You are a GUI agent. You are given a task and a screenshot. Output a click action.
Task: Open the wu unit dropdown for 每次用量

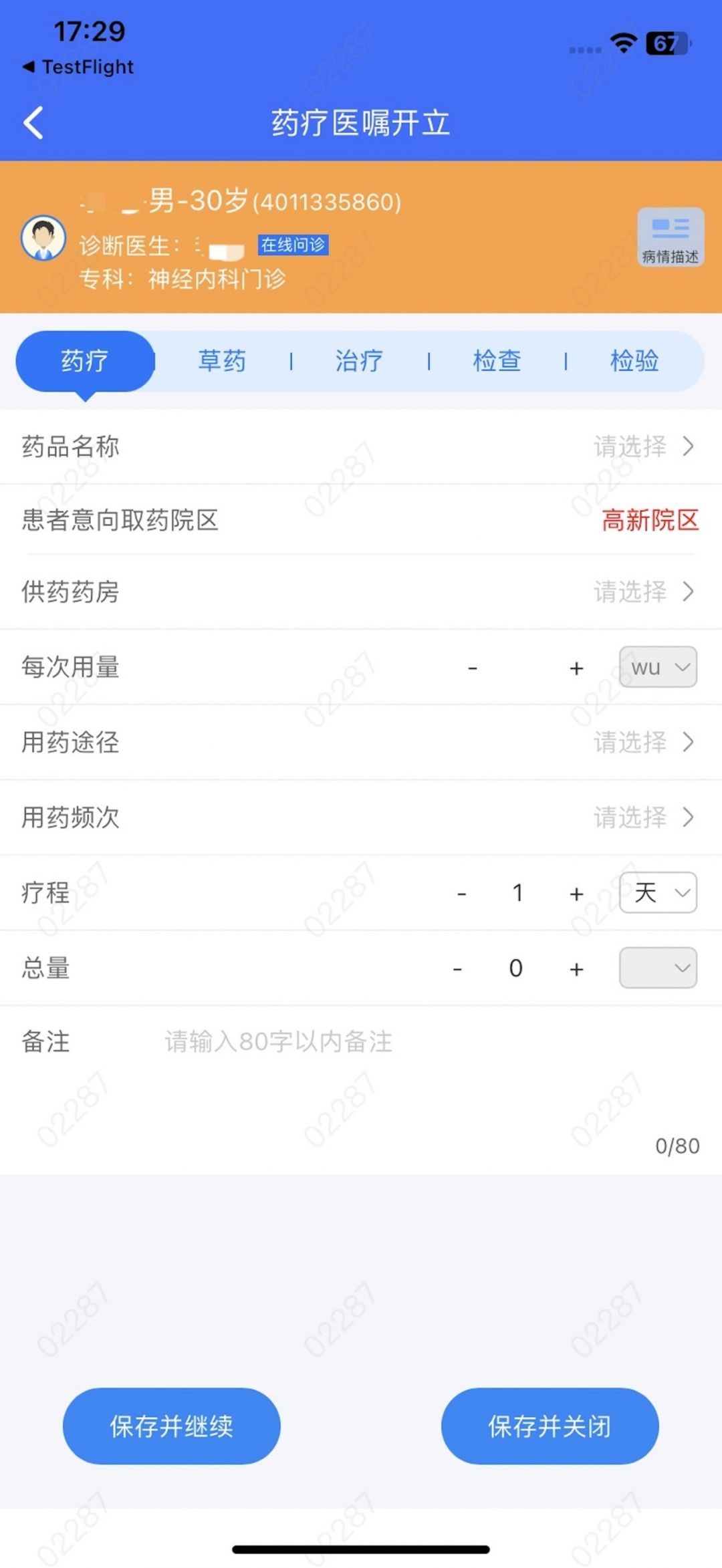coord(658,667)
